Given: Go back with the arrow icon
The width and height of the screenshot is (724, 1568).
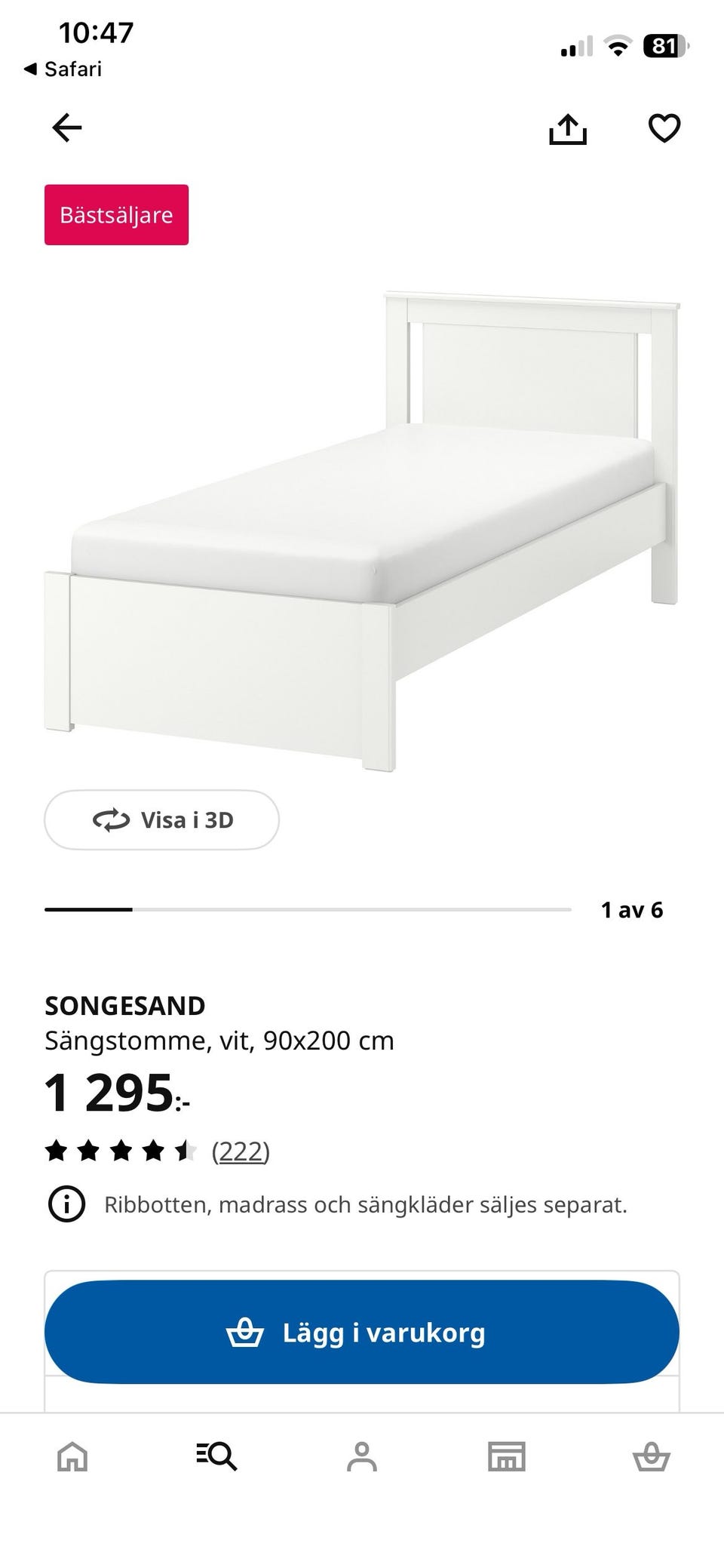Looking at the screenshot, I should pos(66,128).
